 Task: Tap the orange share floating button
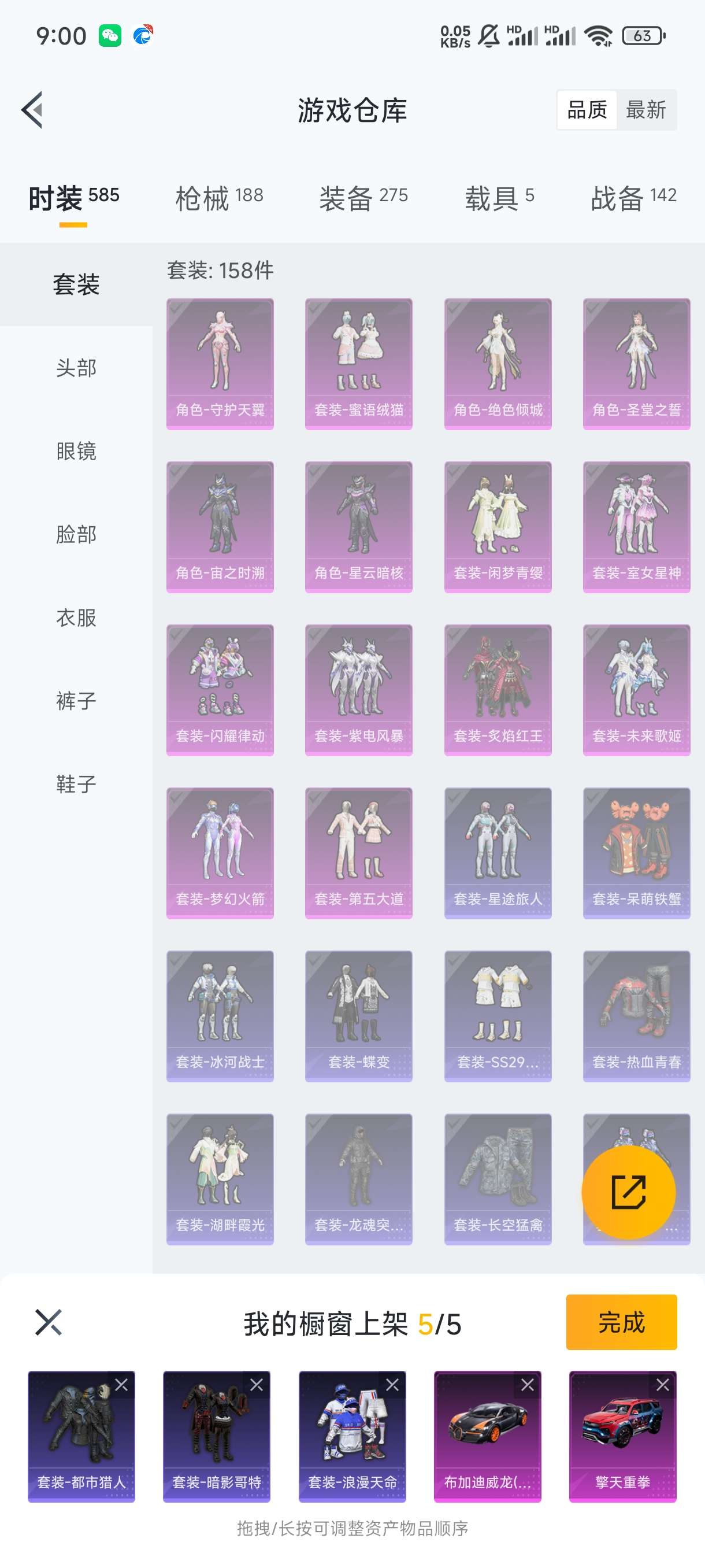(x=628, y=1192)
